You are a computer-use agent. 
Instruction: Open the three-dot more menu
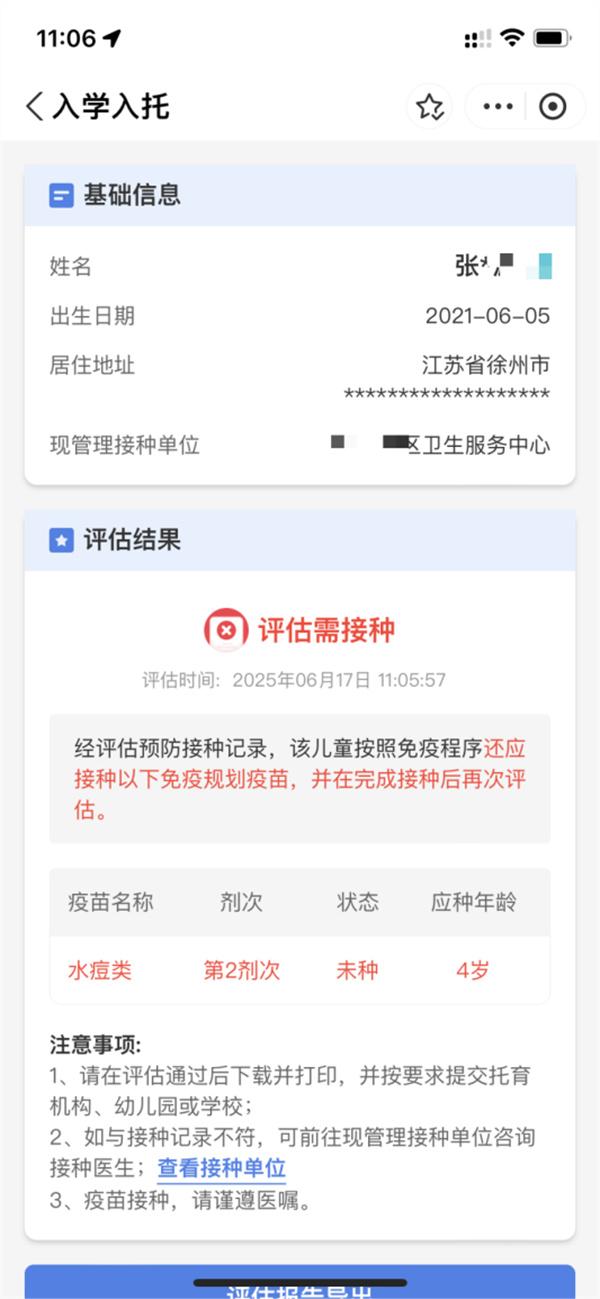click(497, 106)
